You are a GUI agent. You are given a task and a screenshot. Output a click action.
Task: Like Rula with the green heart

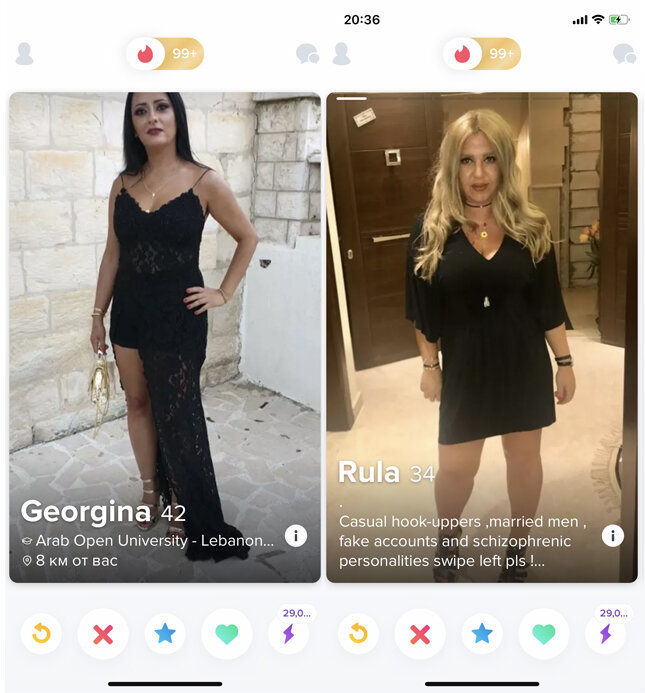[x=544, y=634]
